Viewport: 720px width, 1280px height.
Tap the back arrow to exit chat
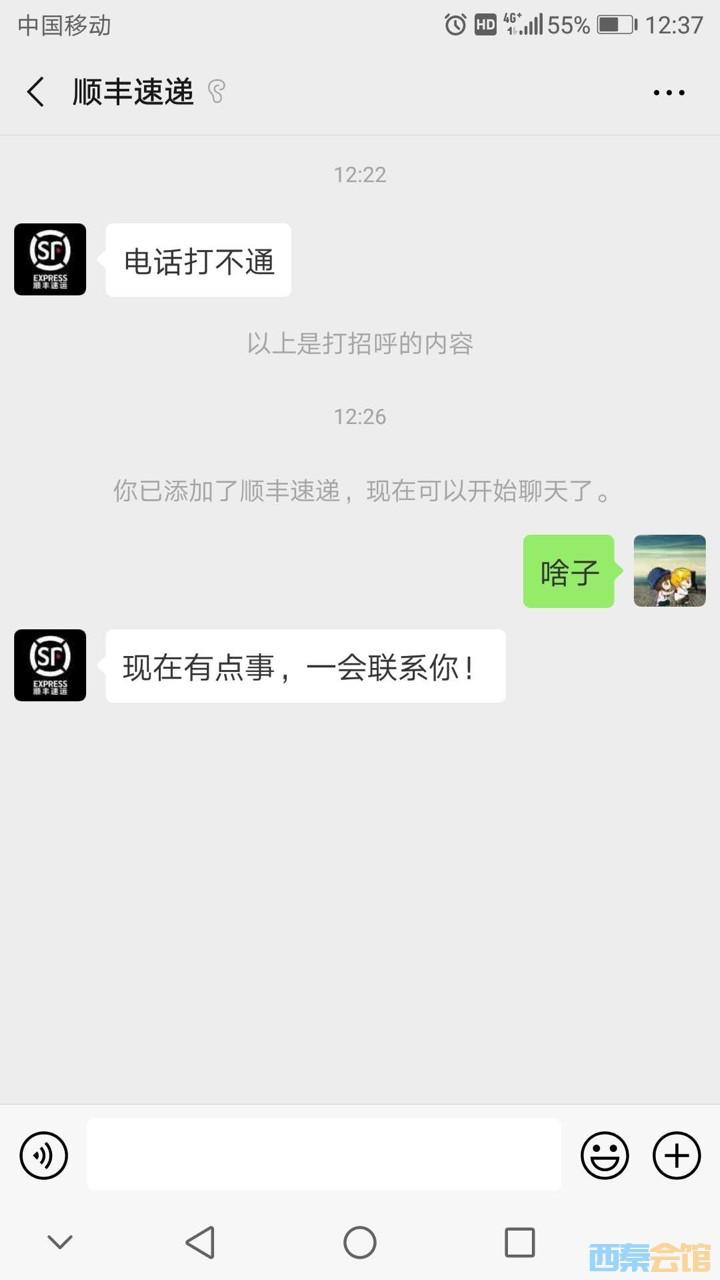(35, 91)
